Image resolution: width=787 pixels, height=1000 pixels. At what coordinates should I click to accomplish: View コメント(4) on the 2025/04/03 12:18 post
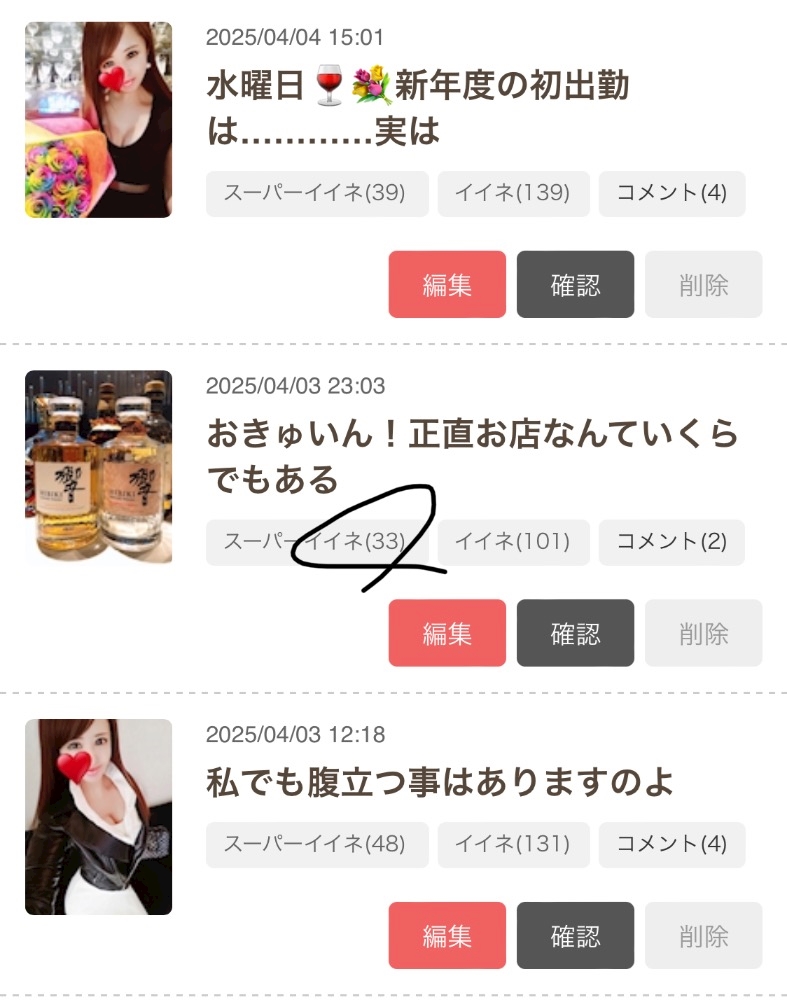[x=672, y=844]
